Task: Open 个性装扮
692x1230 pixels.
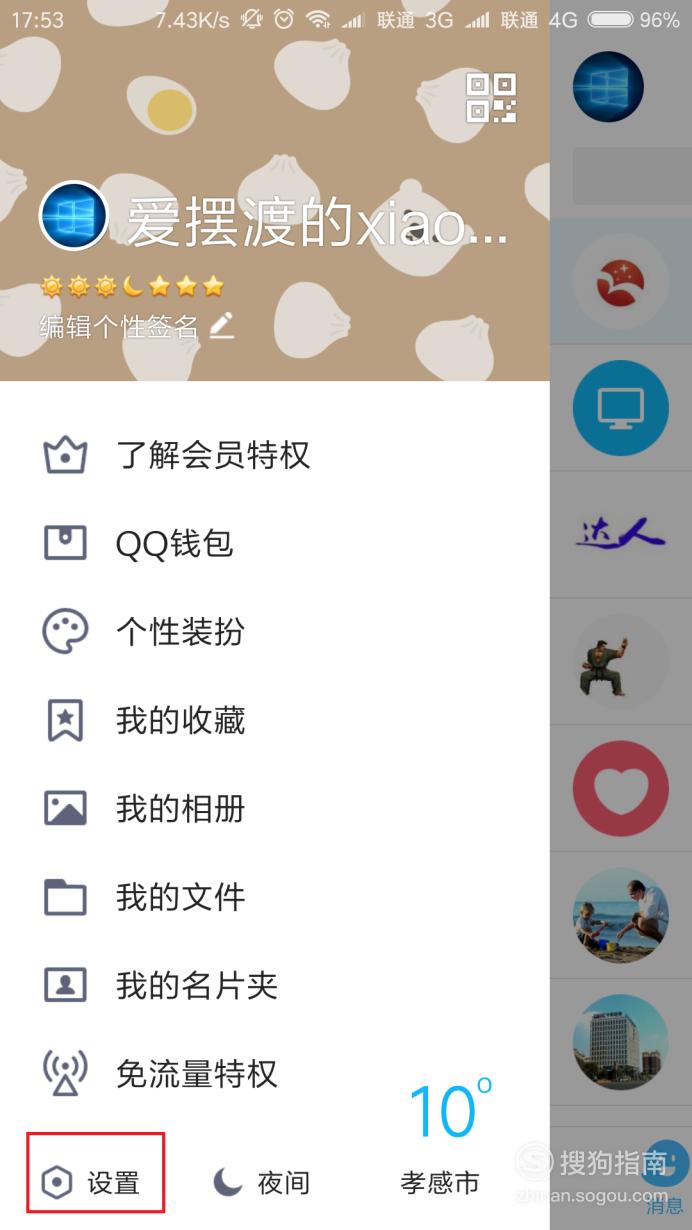Action: coord(275,632)
